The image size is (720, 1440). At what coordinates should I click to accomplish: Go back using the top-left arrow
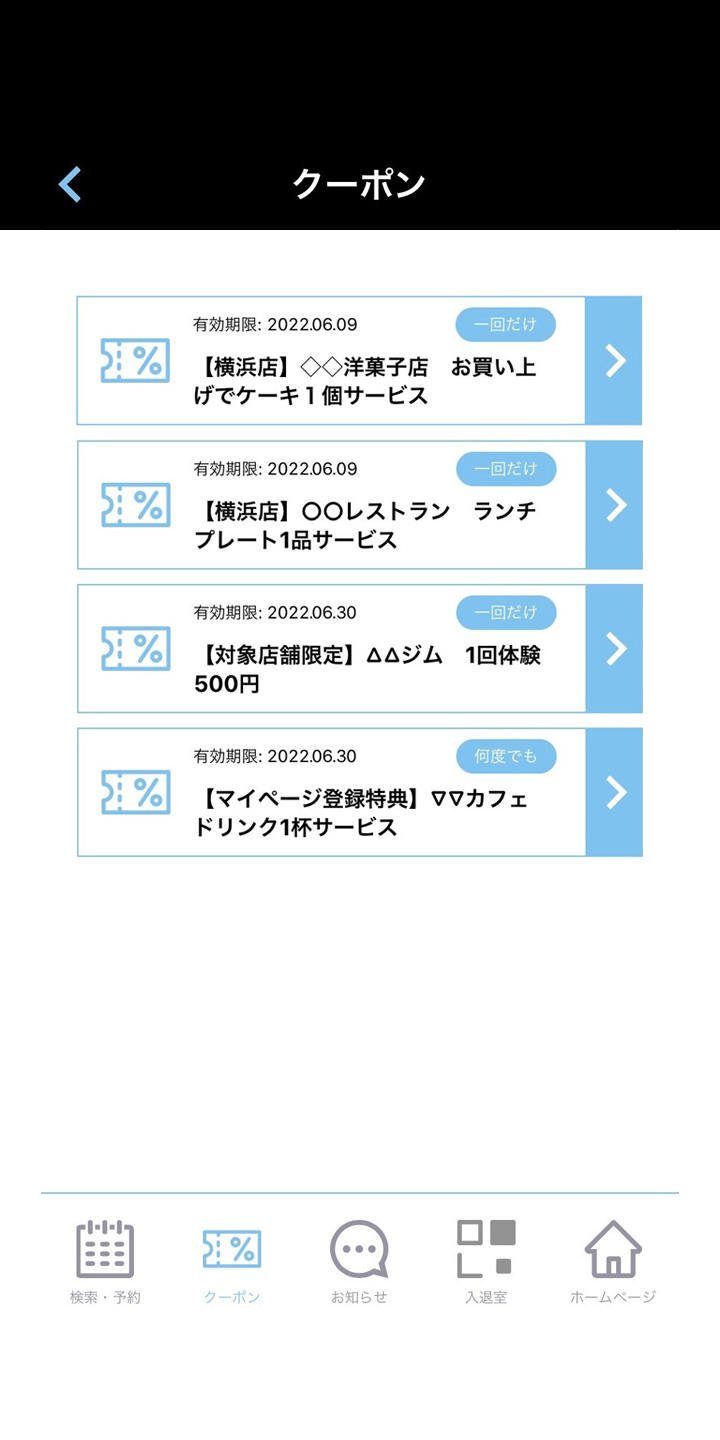pyautogui.click(x=70, y=184)
